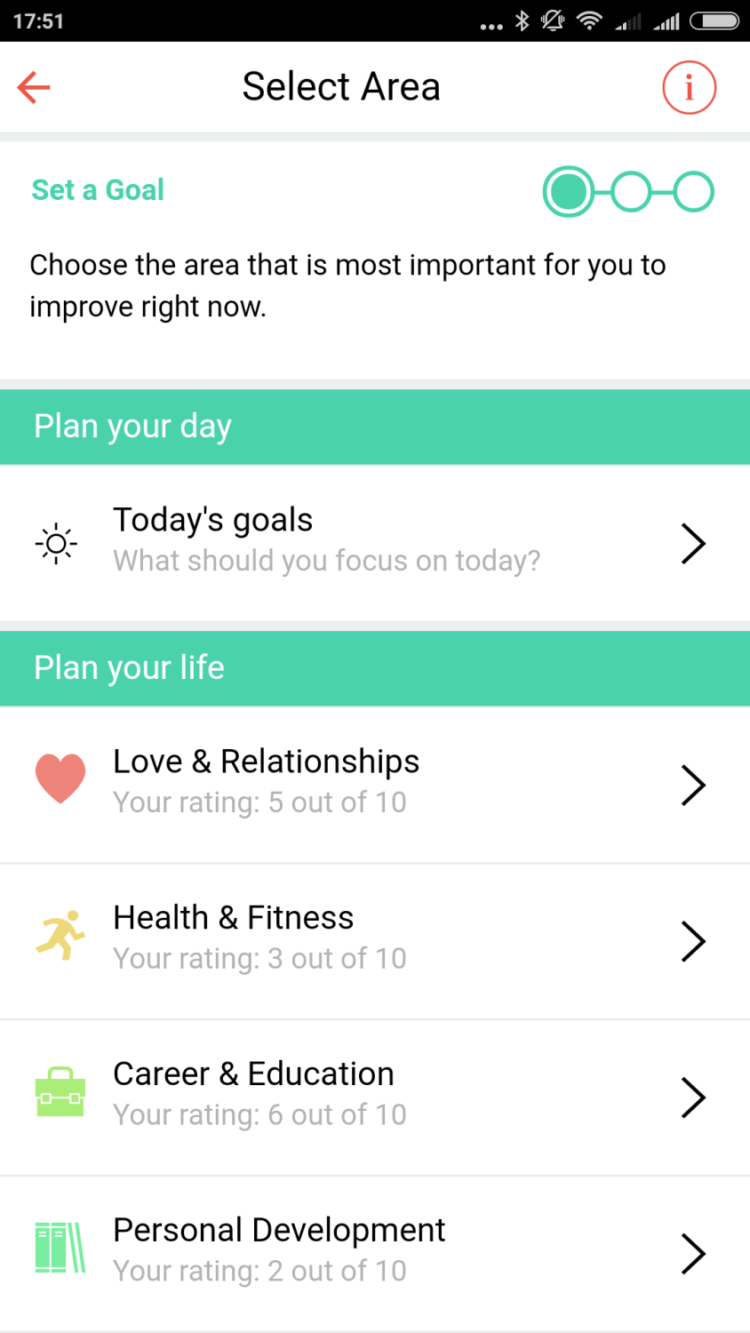This screenshot has width=750, height=1333.
Task: Pick Career & Education area
Action: tap(375, 1096)
